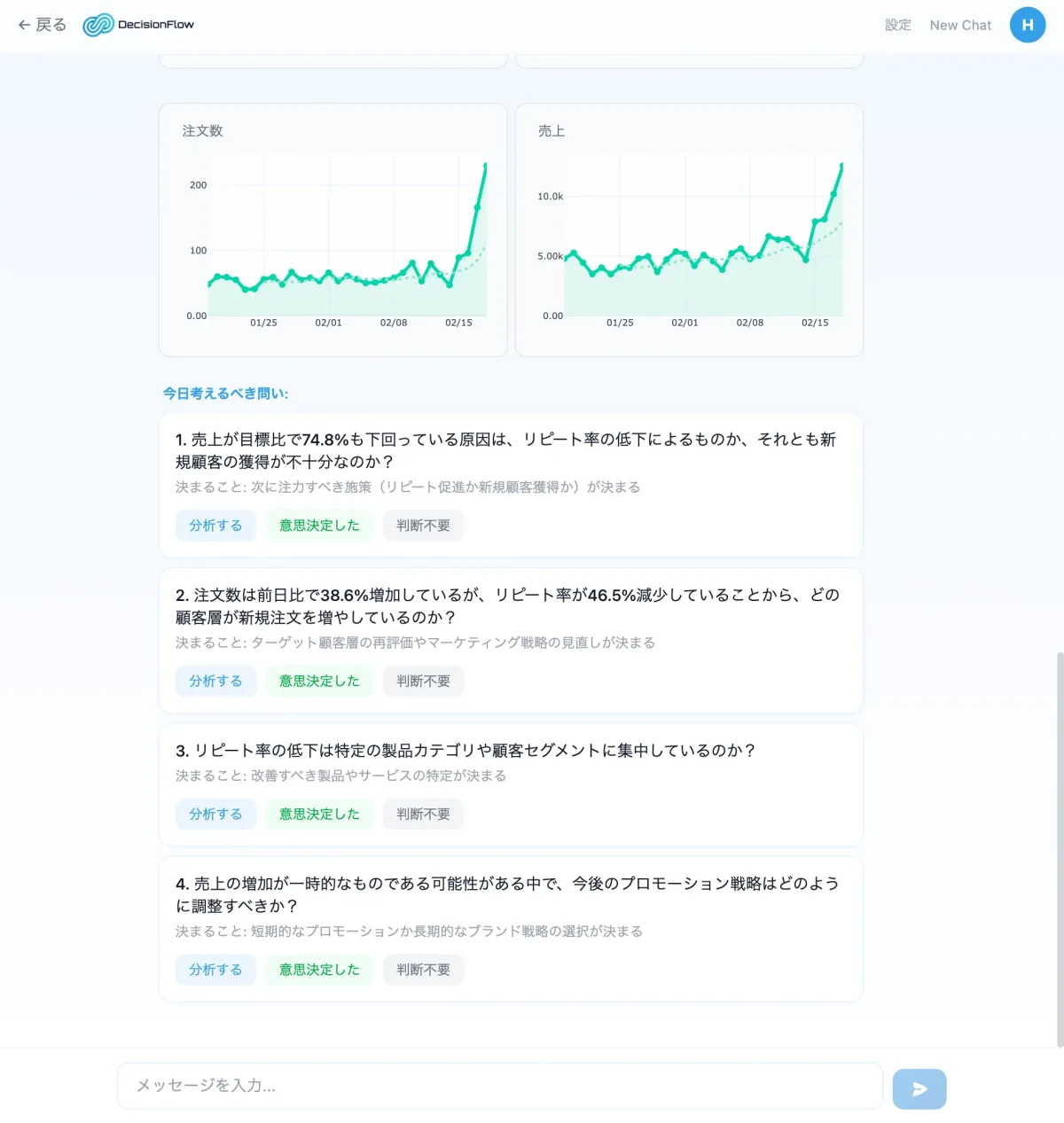Click the back arrow to return

pyautogui.click(x=24, y=24)
